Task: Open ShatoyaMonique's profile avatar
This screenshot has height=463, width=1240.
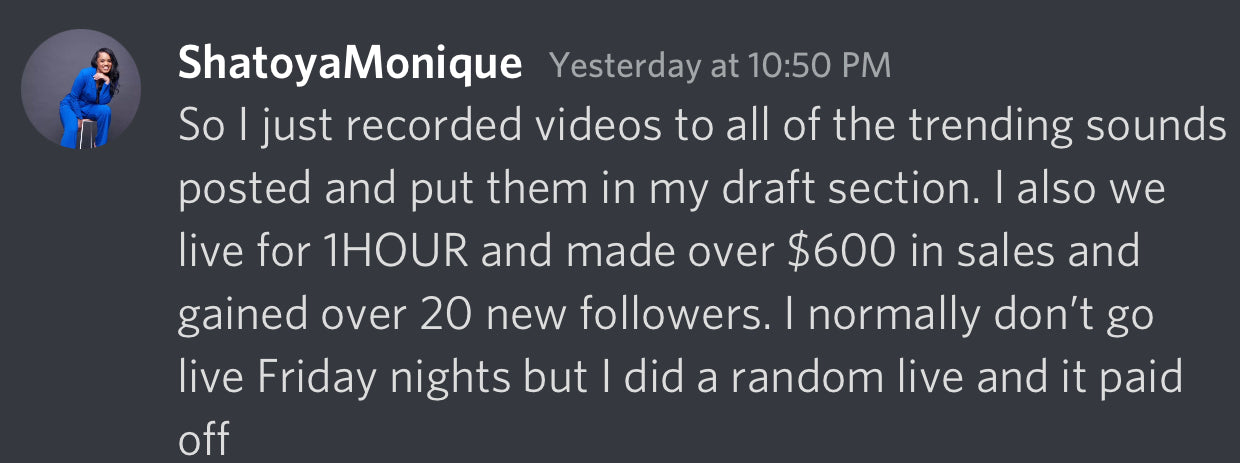Action: click(81, 89)
